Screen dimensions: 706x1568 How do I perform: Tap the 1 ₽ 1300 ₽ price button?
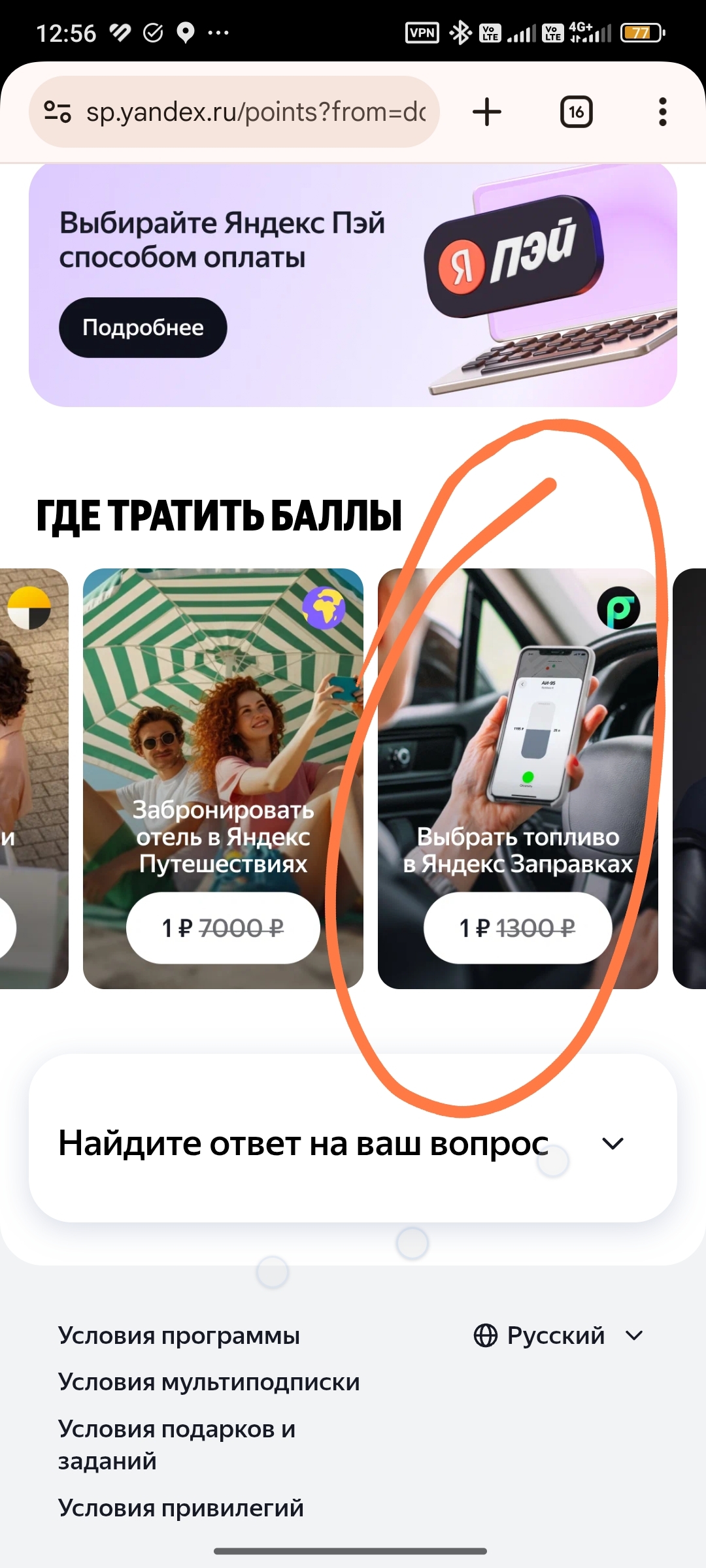pos(518,928)
